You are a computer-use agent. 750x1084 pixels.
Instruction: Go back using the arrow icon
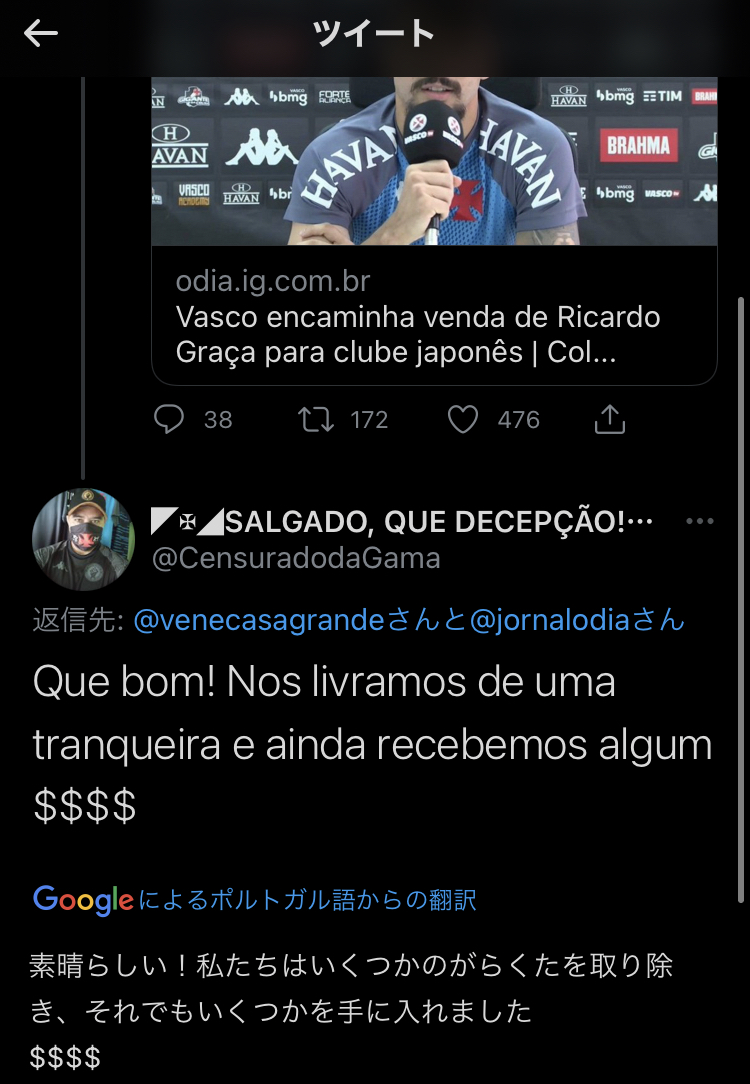tap(41, 34)
